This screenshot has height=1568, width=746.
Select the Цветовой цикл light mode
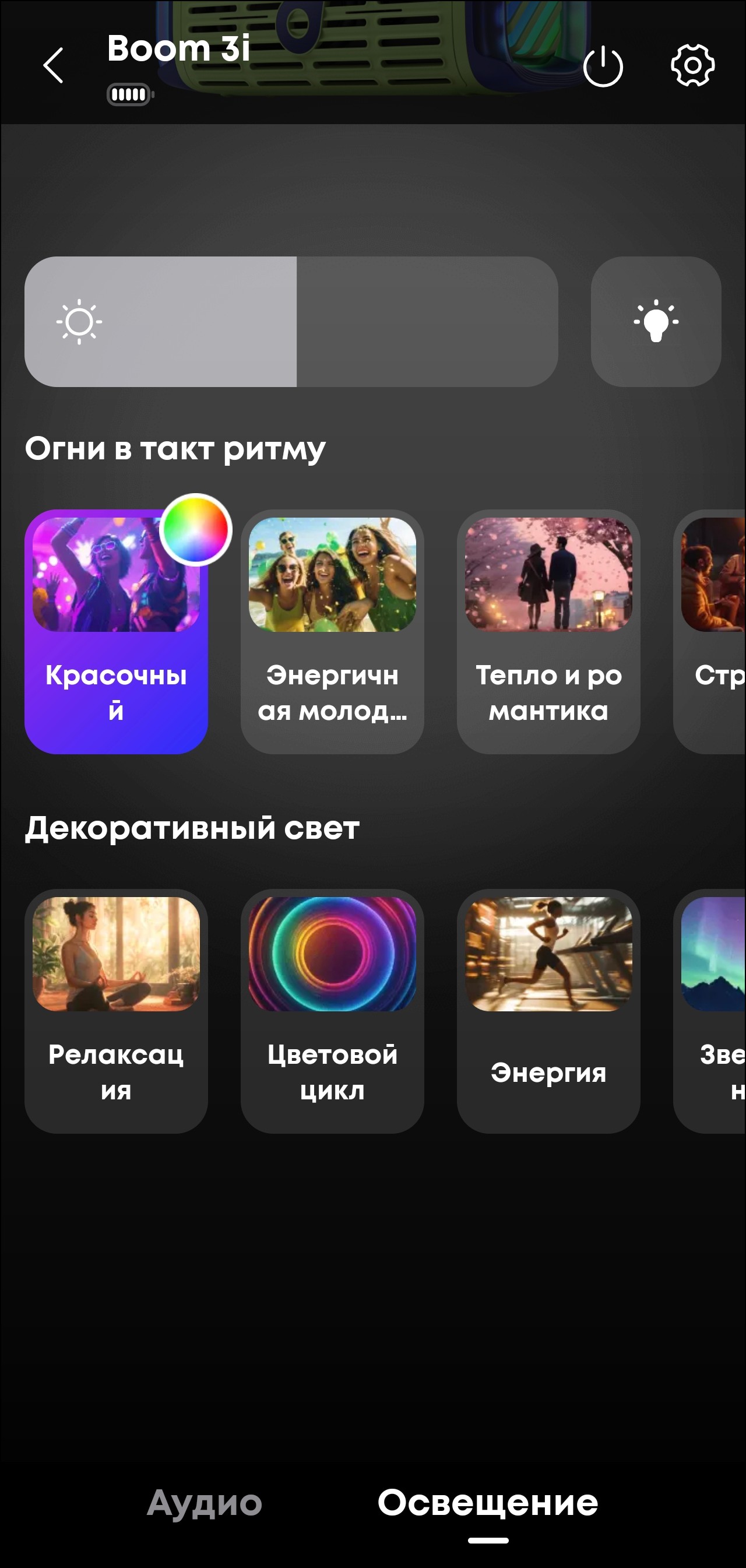[x=332, y=1010]
